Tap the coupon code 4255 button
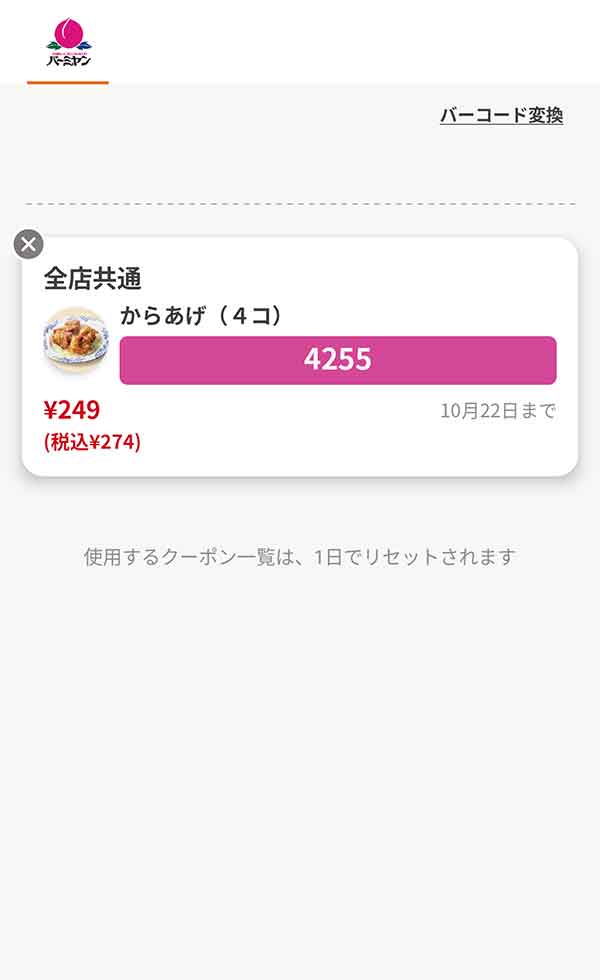This screenshot has width=600, height=980. 338,360
